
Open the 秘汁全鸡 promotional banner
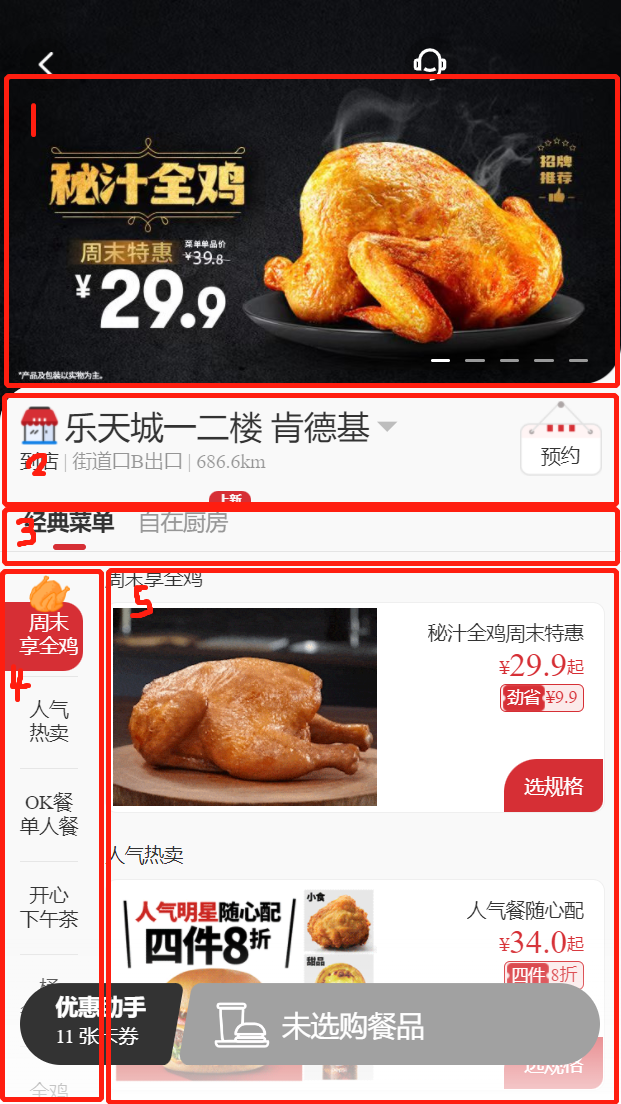pos(310,230)
